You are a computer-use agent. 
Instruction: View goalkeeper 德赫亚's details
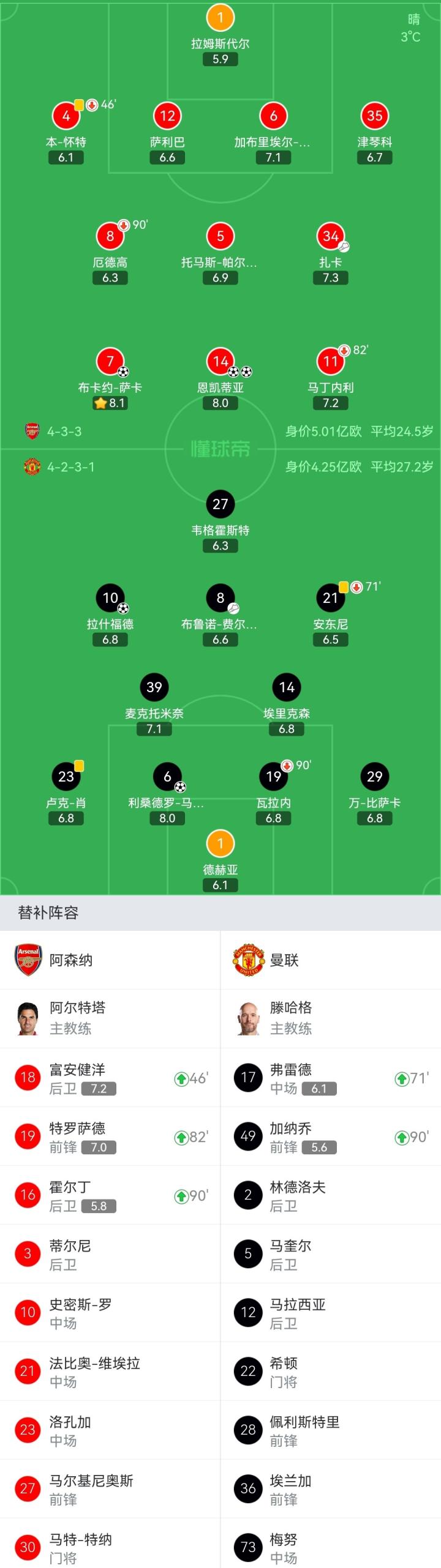pyautogui.click(x=221, y=843)
